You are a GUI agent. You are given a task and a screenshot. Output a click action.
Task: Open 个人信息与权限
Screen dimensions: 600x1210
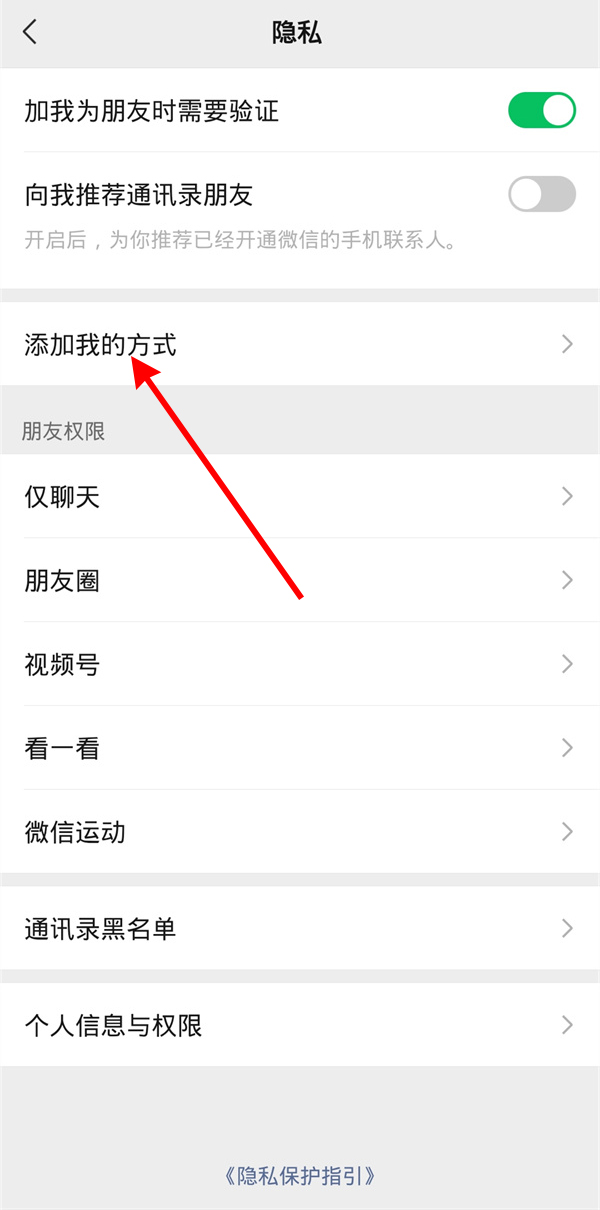pos(300,1025)
